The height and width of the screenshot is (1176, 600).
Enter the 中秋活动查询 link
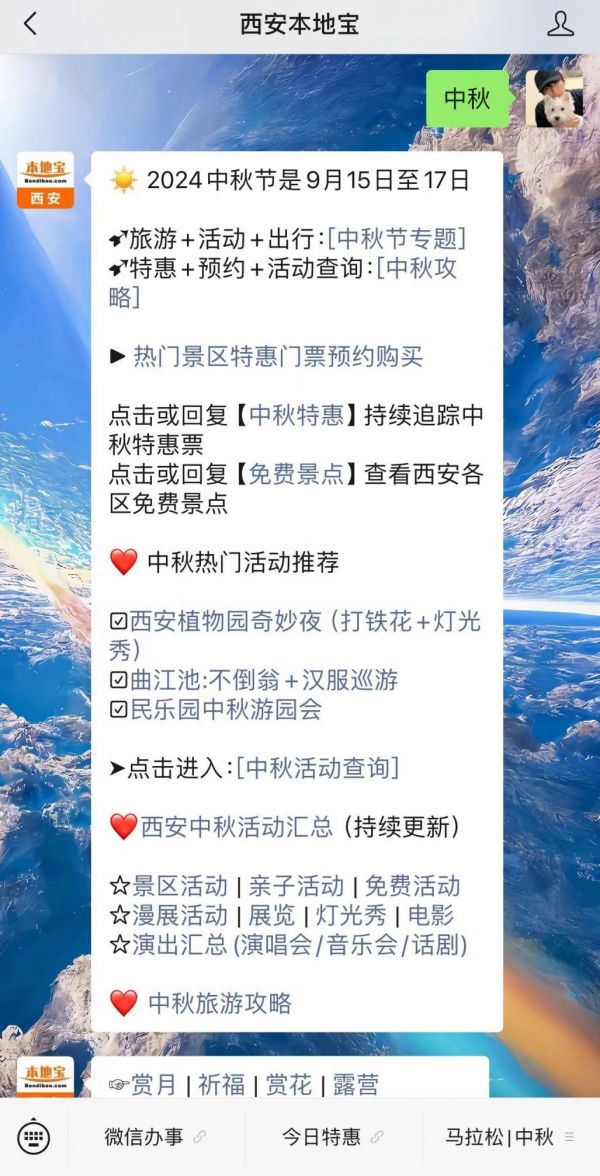click(318, 768)
